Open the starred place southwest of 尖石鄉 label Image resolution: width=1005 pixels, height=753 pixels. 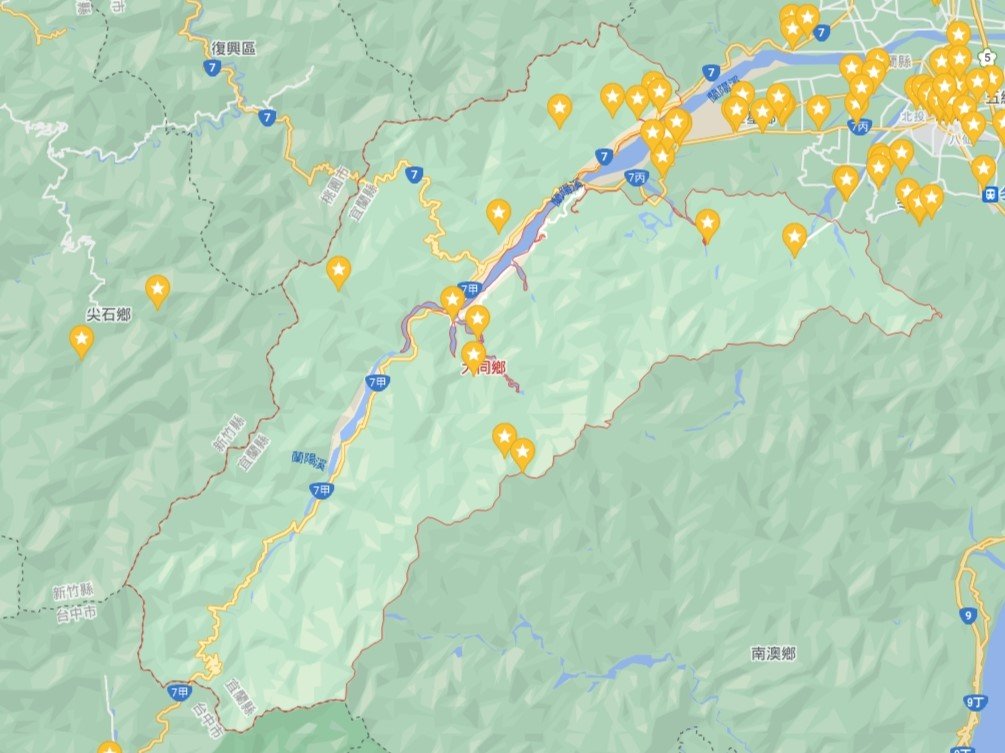point(82,340)
